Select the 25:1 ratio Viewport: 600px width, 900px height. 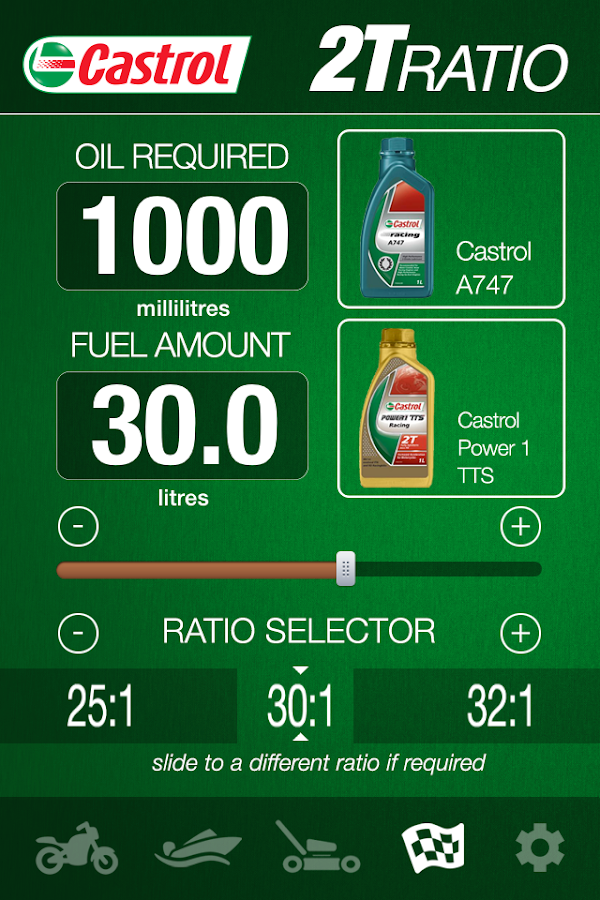point(100,707)
